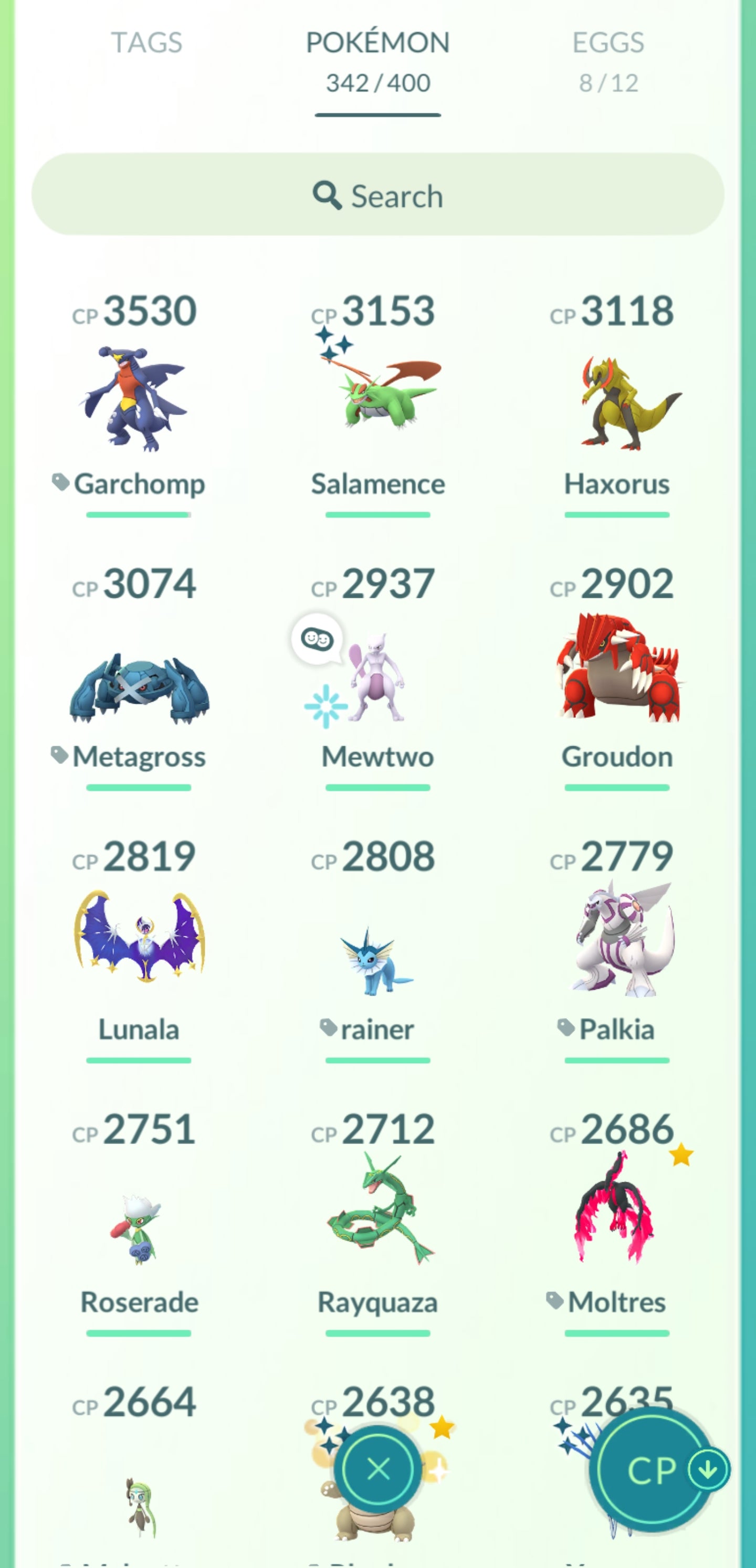Open Groudon with CP 2902

[x=616, y=670]
